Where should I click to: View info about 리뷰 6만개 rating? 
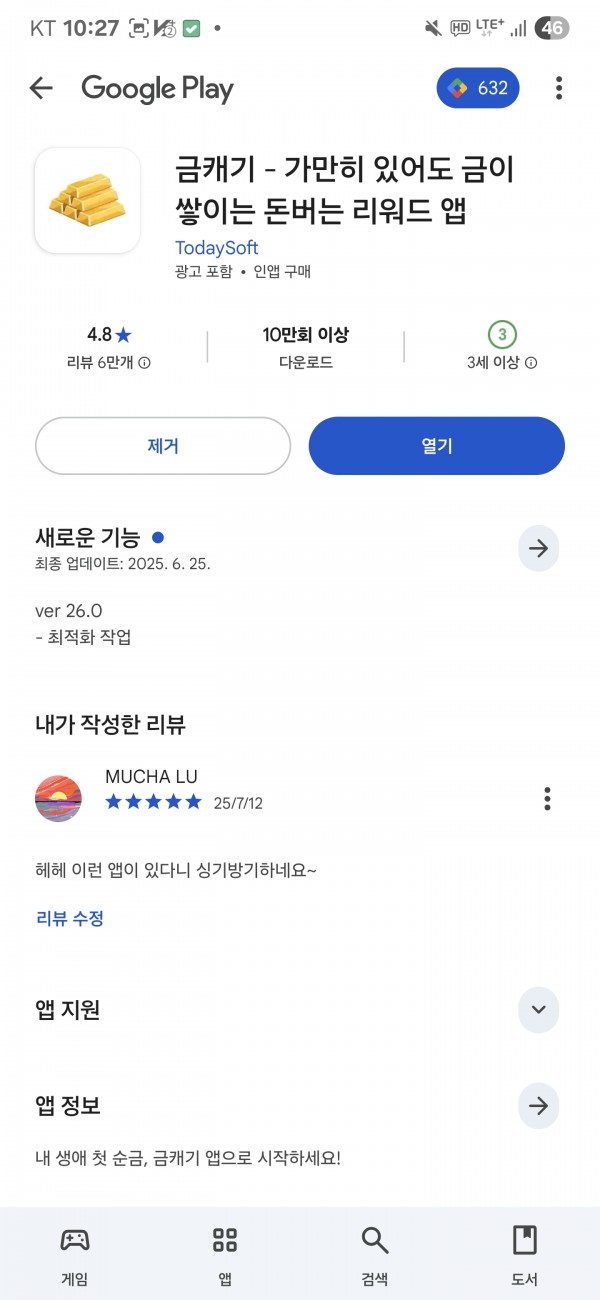144,363
